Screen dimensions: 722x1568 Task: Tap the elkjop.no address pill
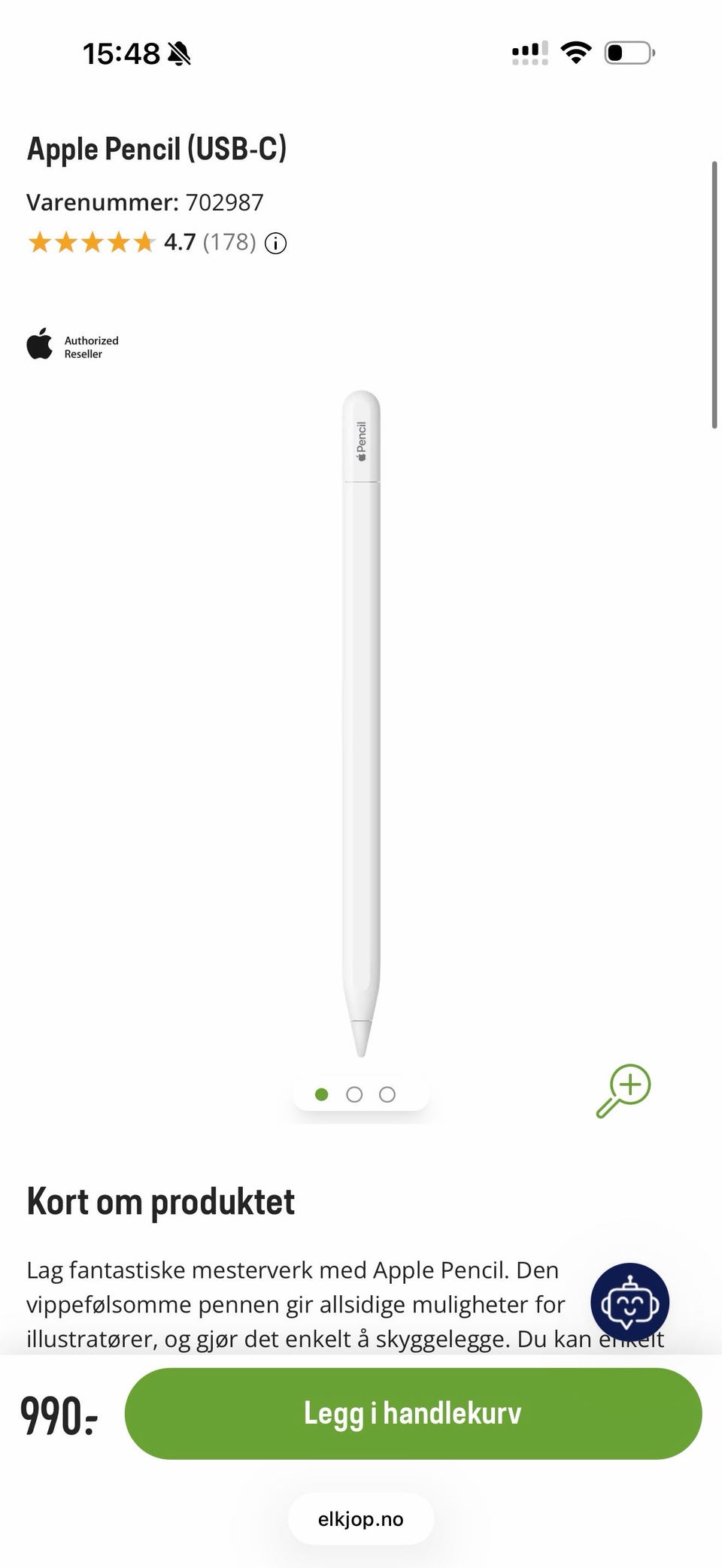[361, 1519]
